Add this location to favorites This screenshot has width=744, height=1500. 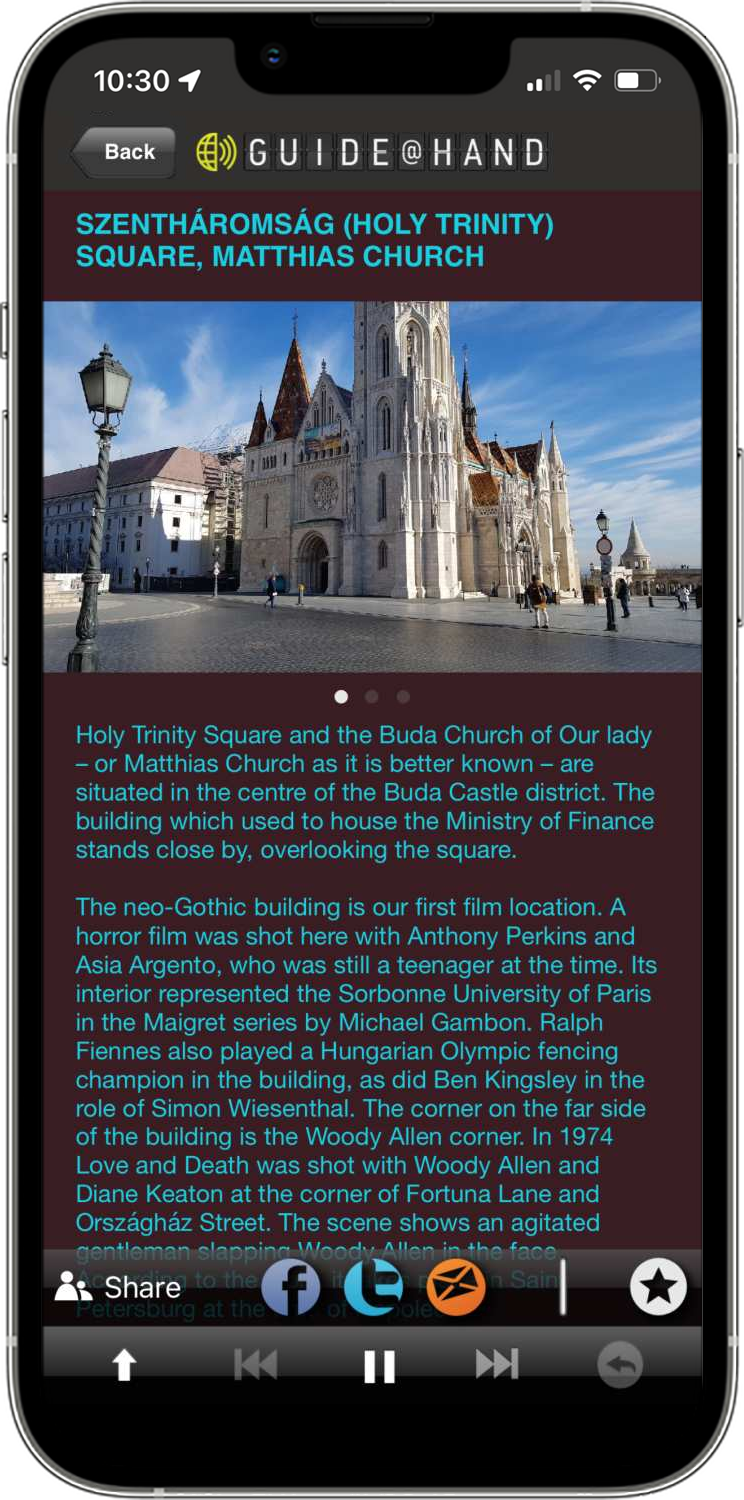658,1287
